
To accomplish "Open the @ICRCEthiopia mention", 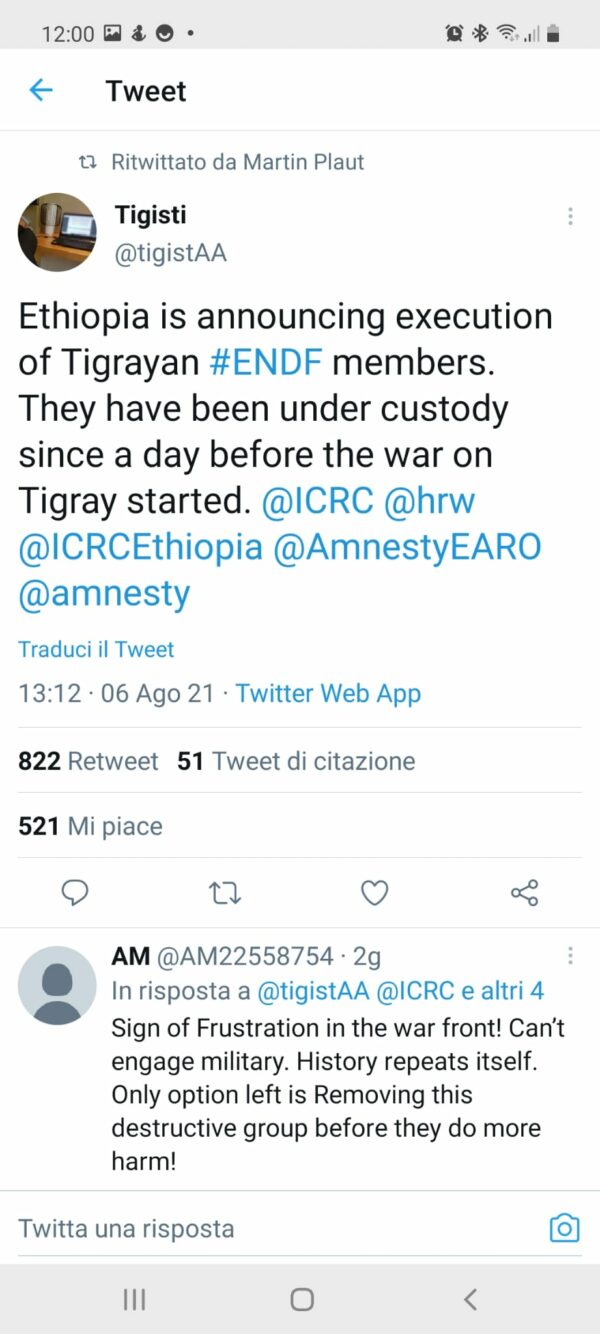I will [140, 547].
